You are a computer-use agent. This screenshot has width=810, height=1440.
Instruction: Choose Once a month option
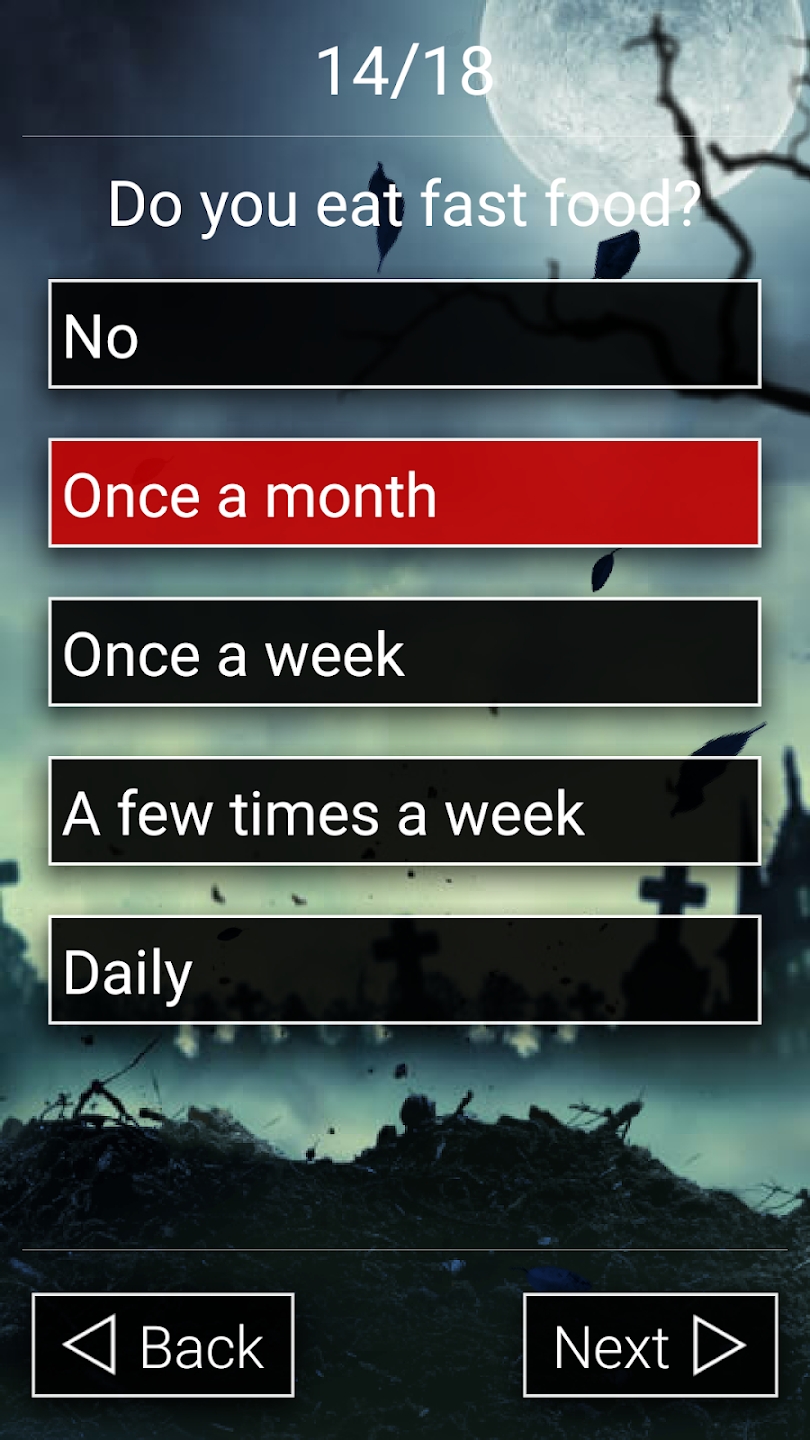pos(404,493)
